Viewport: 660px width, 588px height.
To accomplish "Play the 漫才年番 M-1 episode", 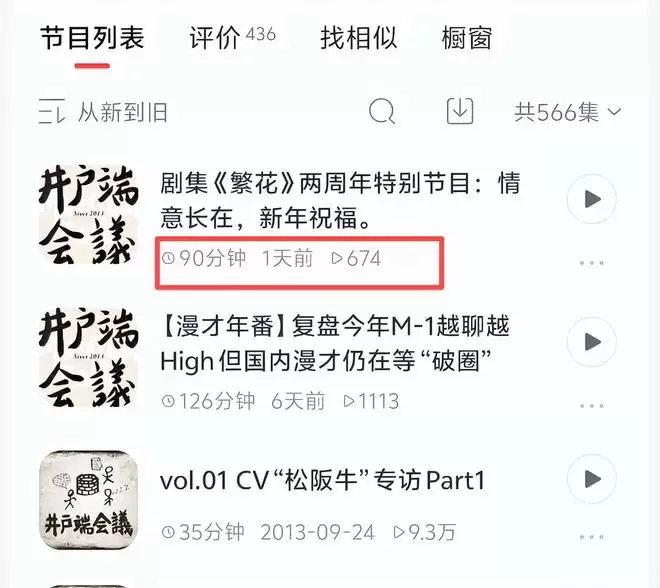I will [591, 342].
